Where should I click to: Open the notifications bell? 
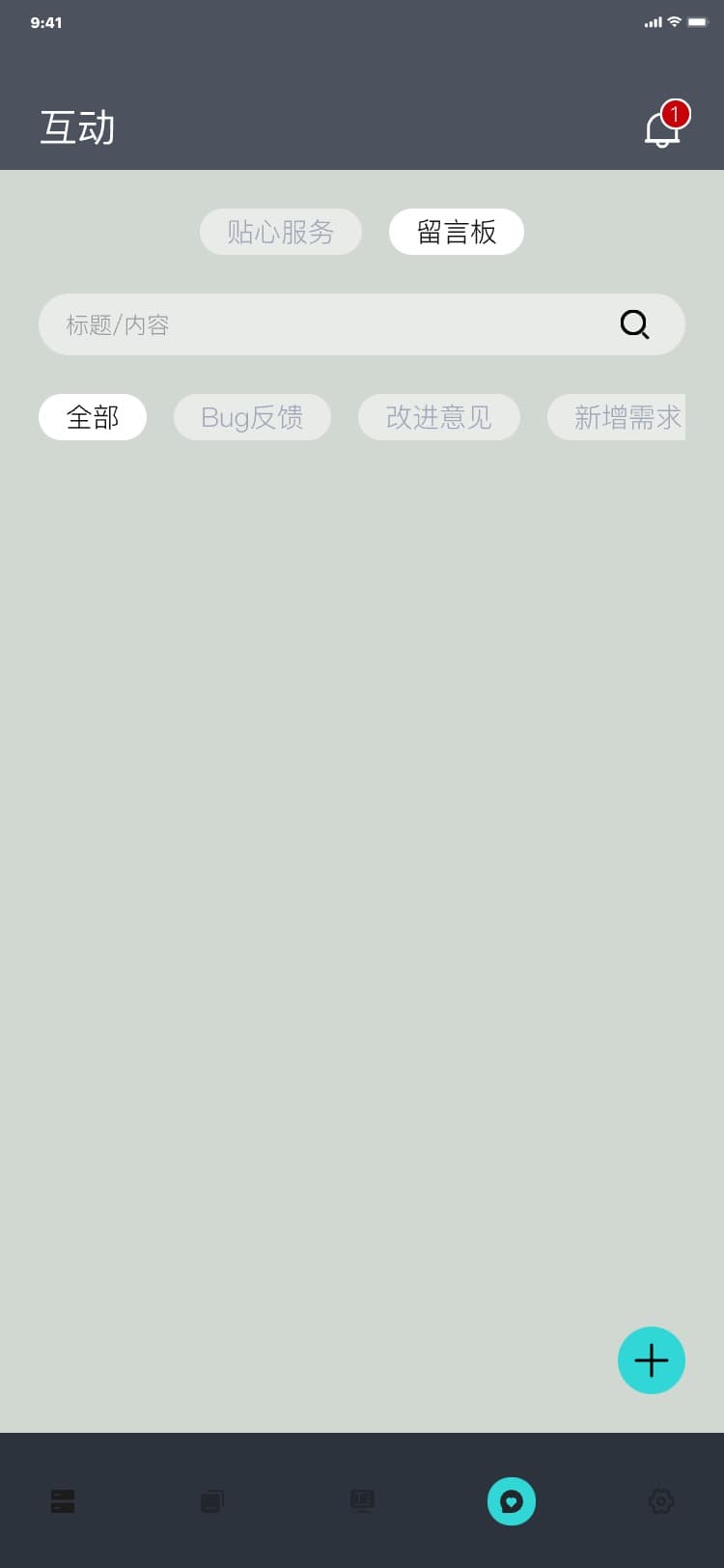coord(662,129)
